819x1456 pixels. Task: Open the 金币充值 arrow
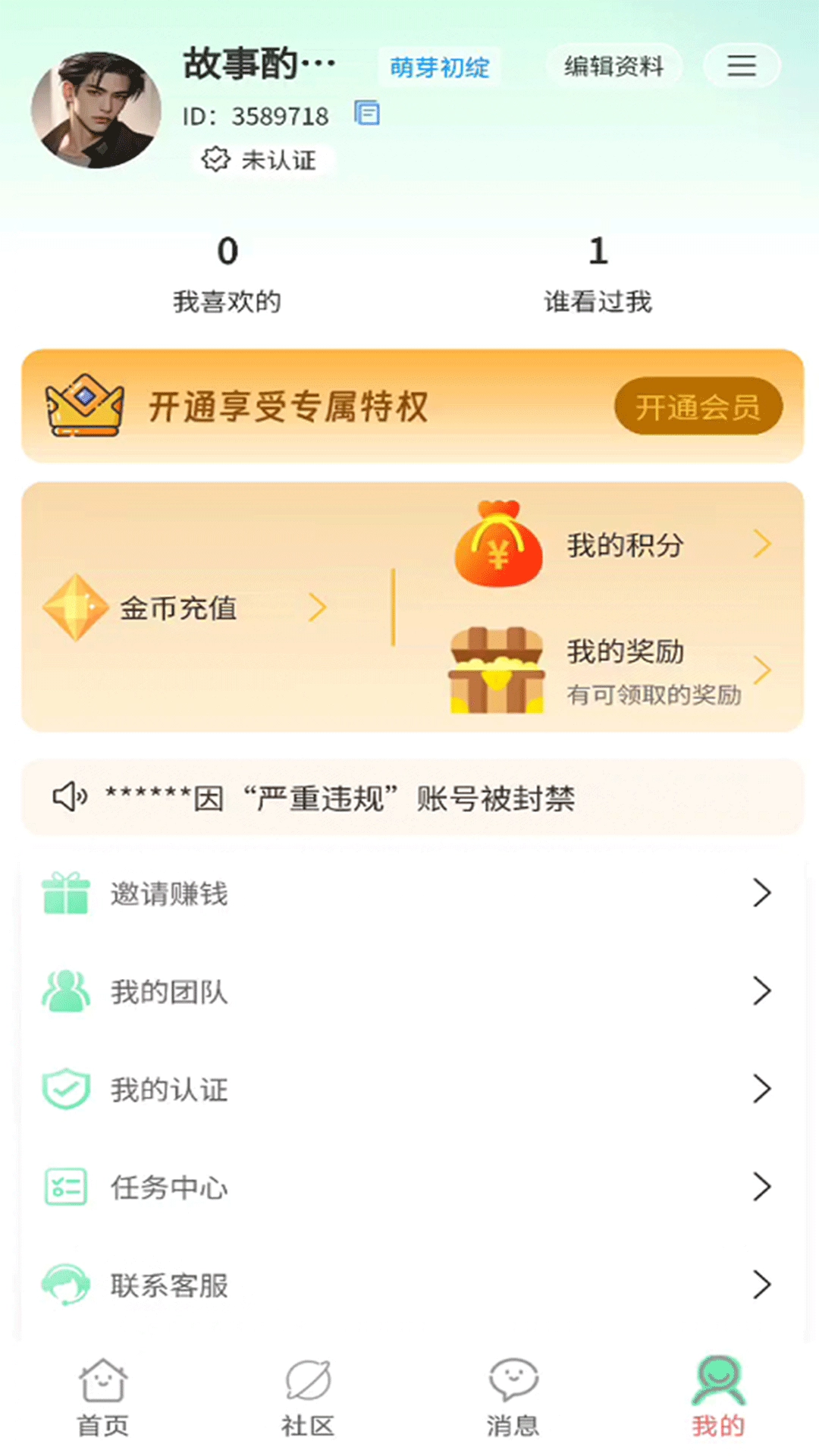(x=318, y=607)
